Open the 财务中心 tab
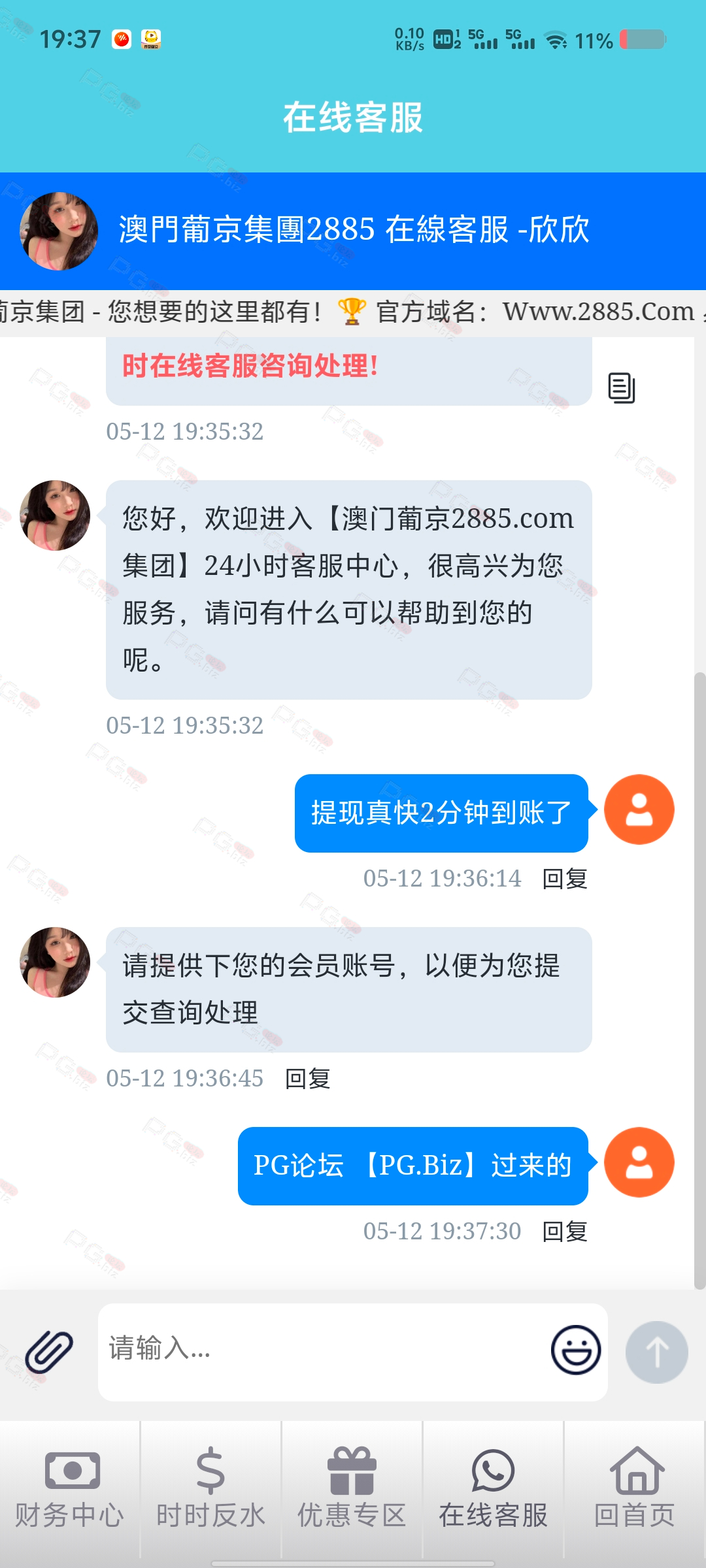Viewport: 706px width, 1568px height. 70,1490
